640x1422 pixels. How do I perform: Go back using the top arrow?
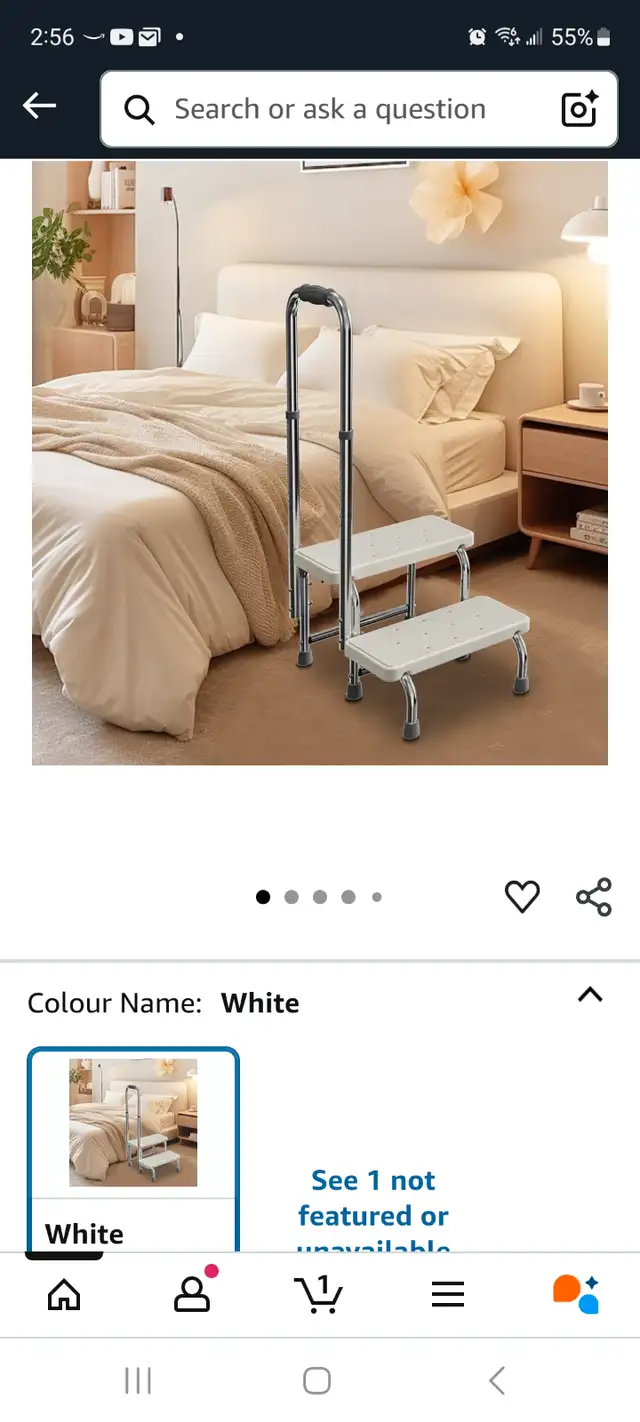[39, 105]
